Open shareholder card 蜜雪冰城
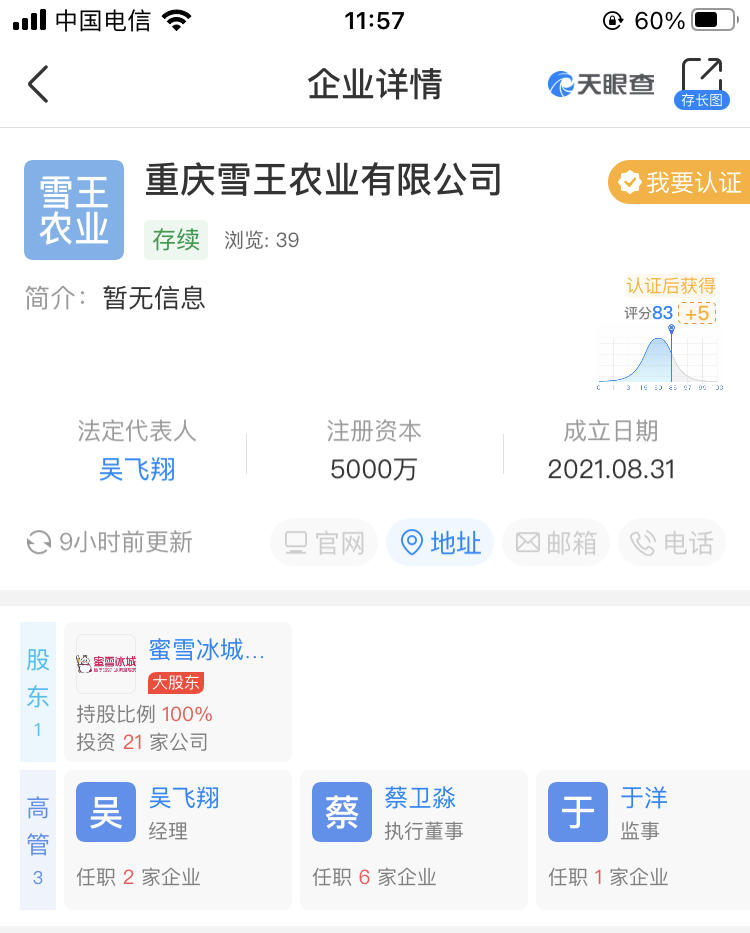Screen dimensions: 750x933 tap(178, 692)
